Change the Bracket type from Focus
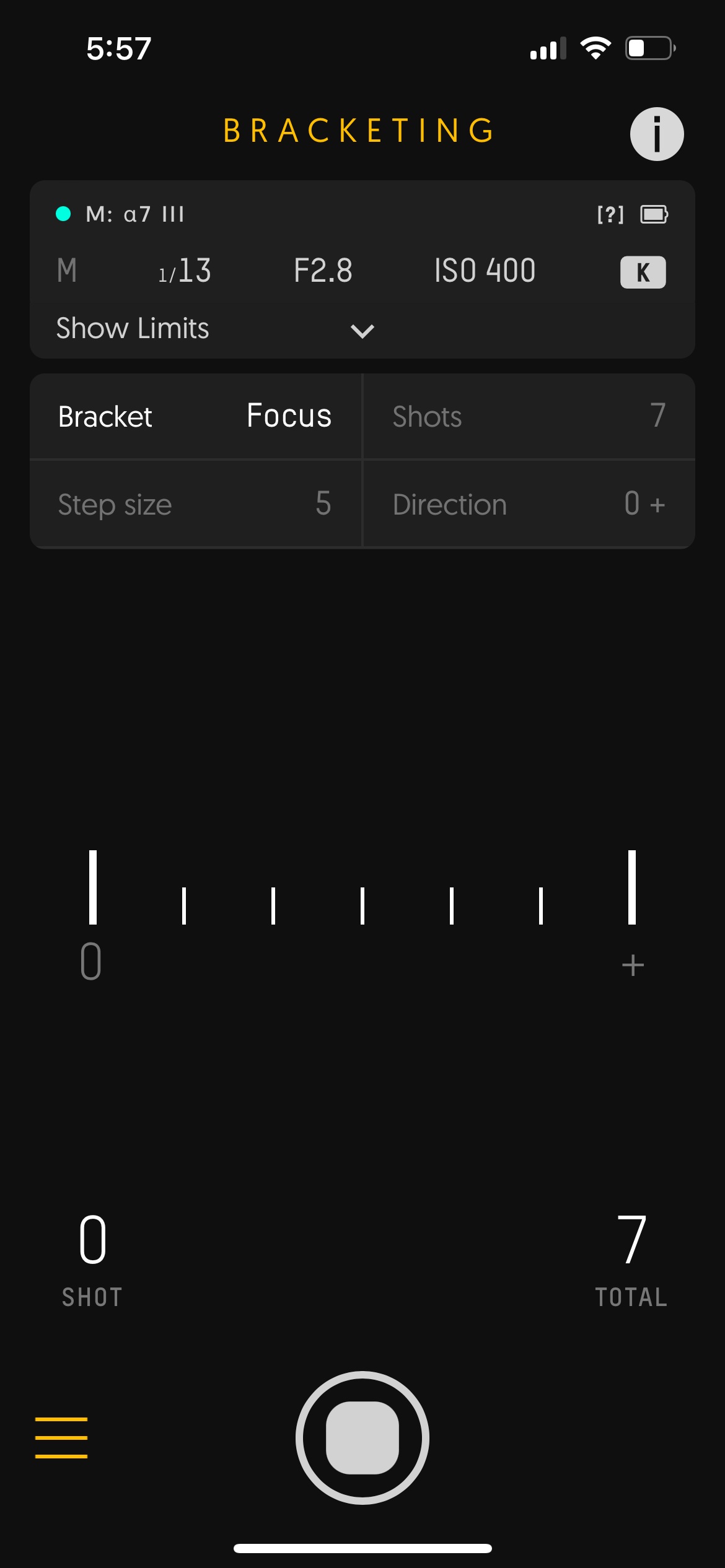 coord(195,416)
